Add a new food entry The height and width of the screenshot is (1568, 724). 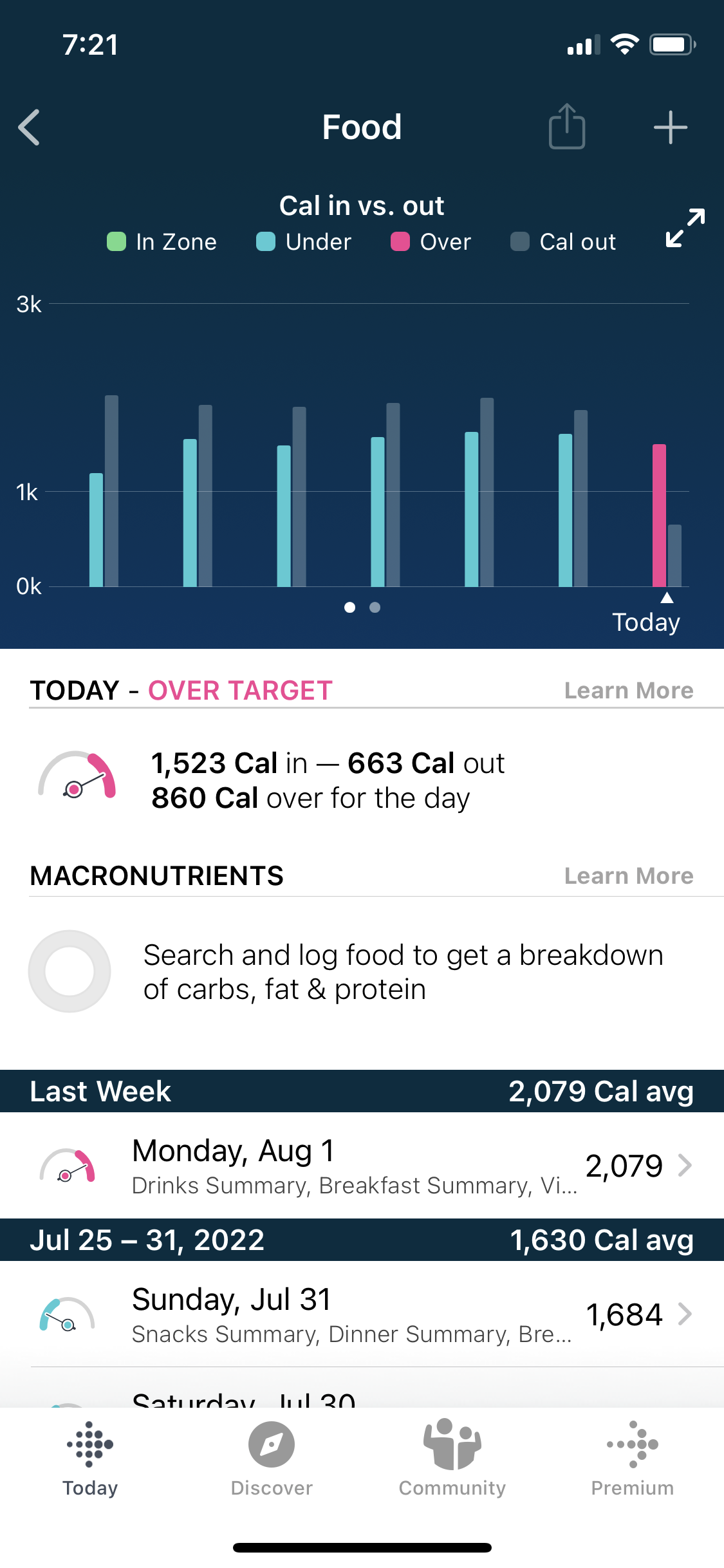pos(670,127)
